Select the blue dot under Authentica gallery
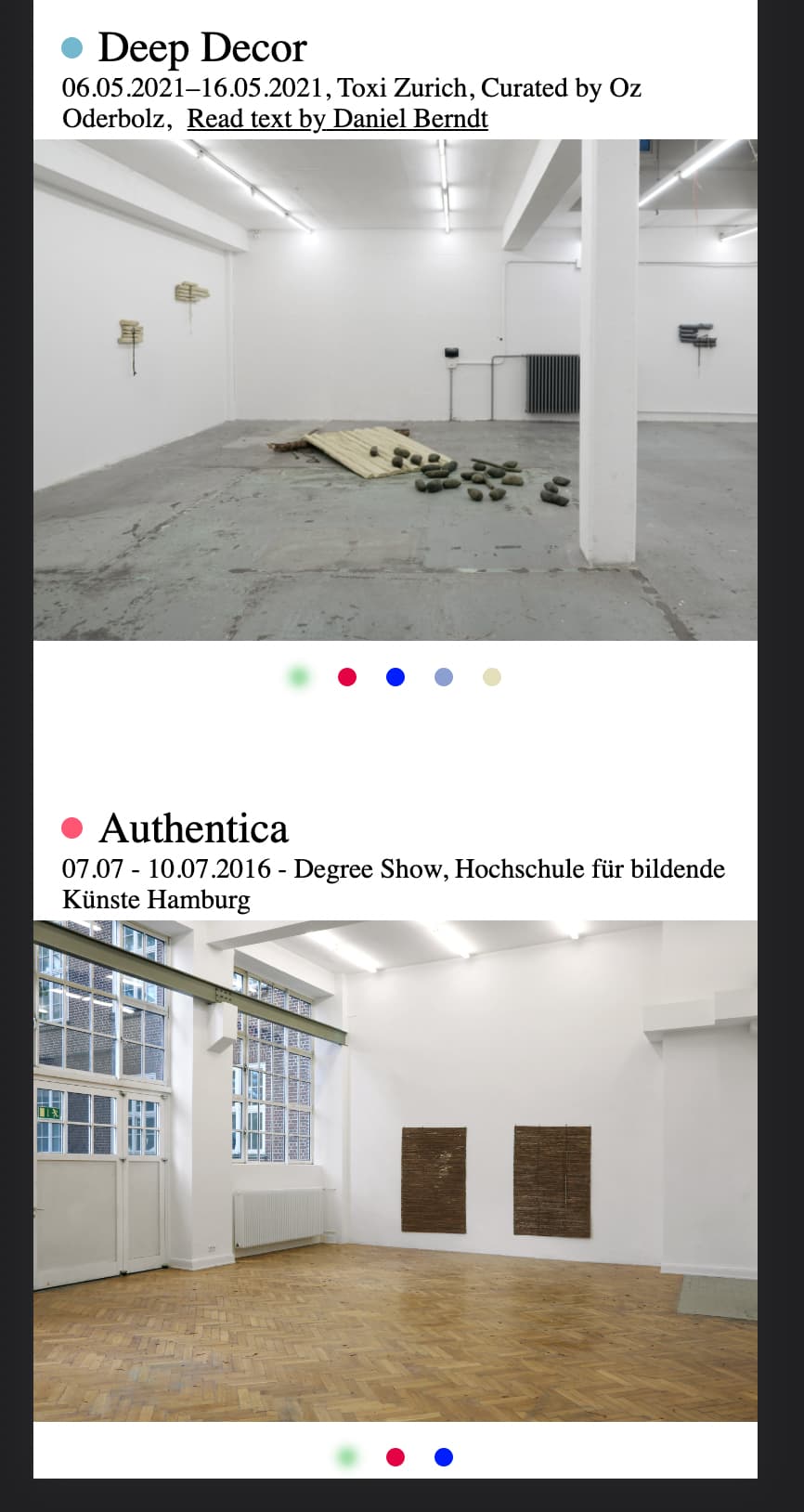Screen dimensions: 804x1512 pyautogui.click(x=444, y=1457)
